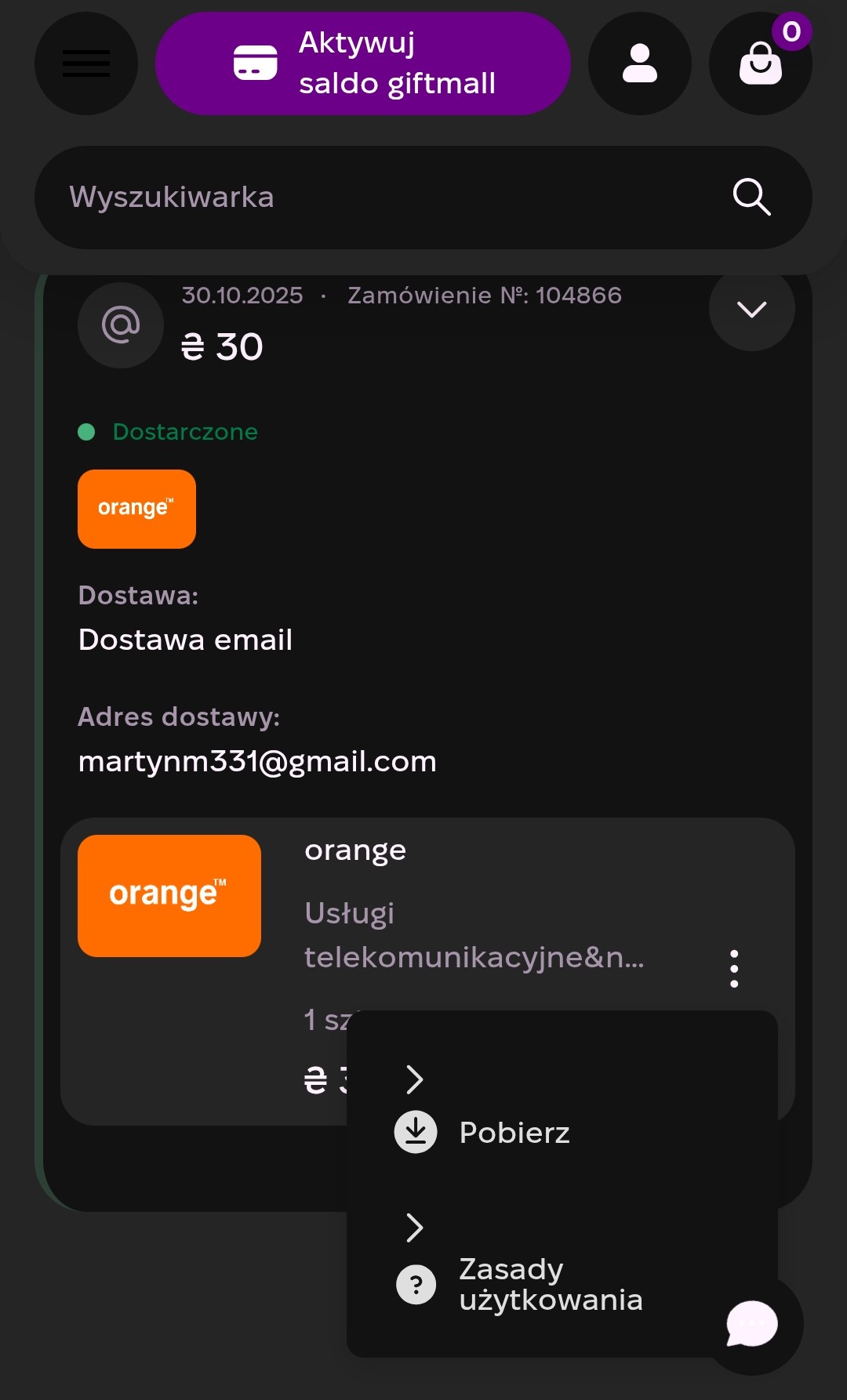Collapse order 104866 details chevron
Screen dimensions: 847x1400
click(751, 310)
